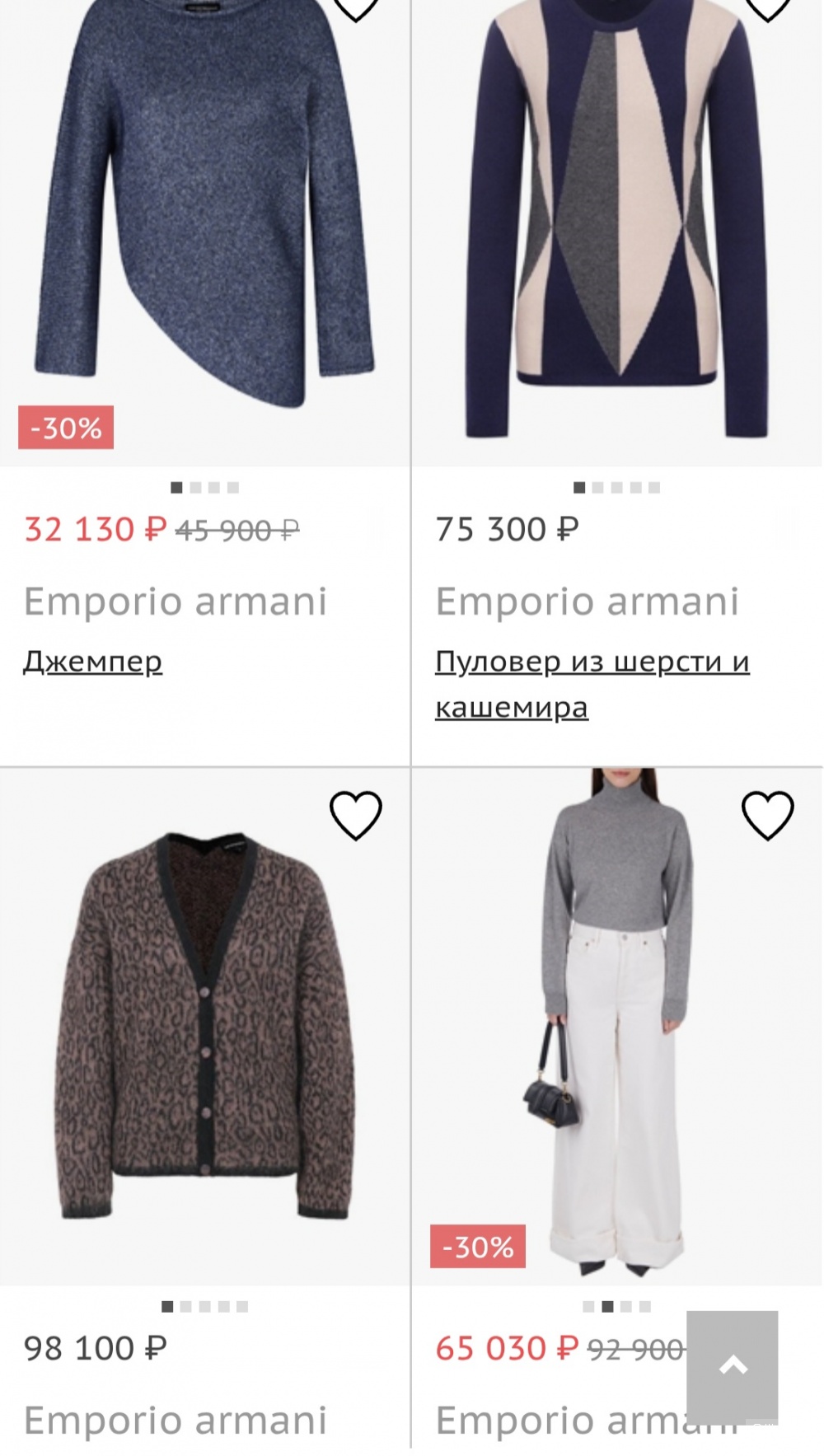
Task: Open the Пуловер из шерсти и кашемира link
Action: click(593, 663)
